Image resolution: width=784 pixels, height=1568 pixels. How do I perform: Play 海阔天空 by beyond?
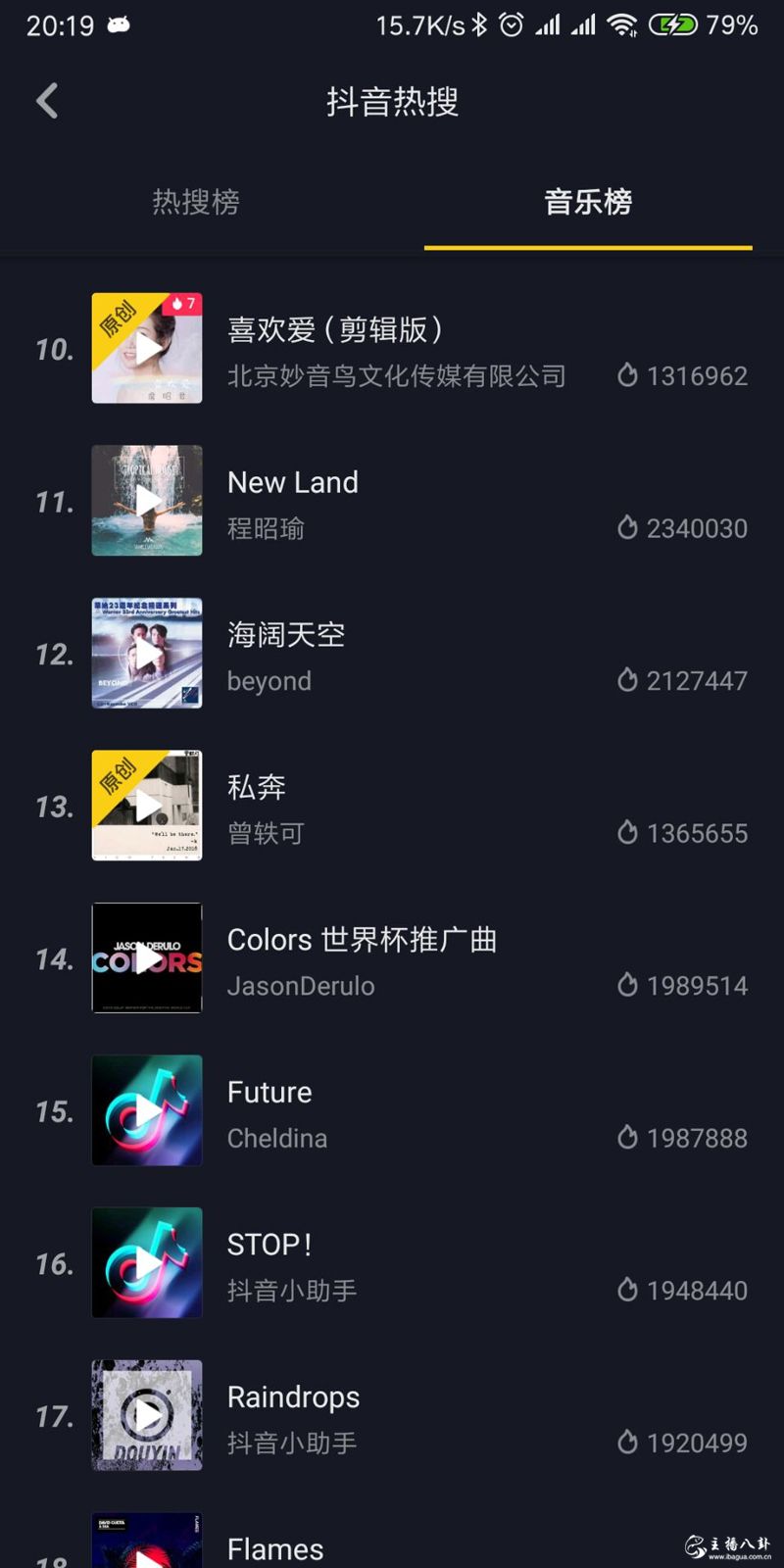click(147, 653)
